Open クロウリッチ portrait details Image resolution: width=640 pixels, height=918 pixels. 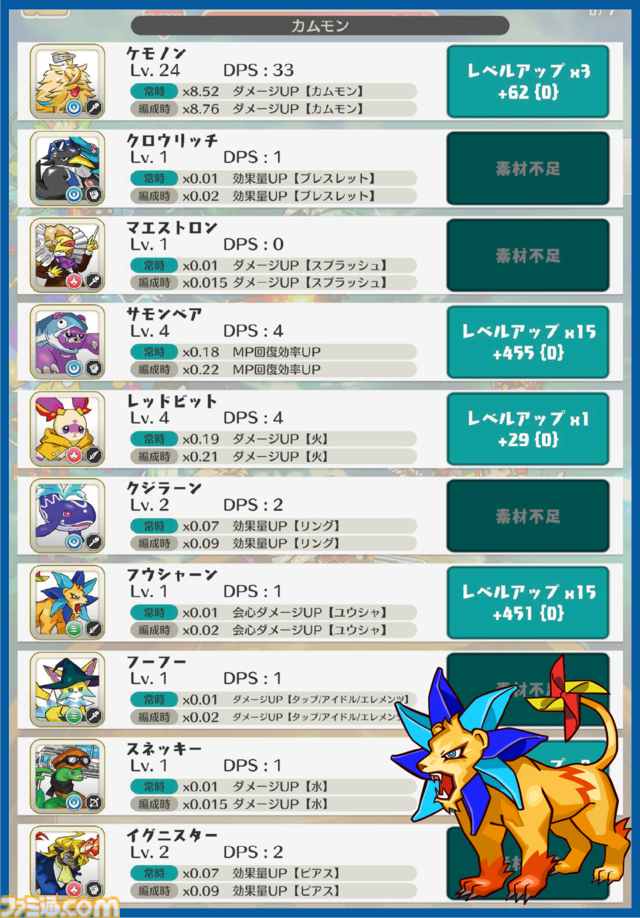point(66,168)
